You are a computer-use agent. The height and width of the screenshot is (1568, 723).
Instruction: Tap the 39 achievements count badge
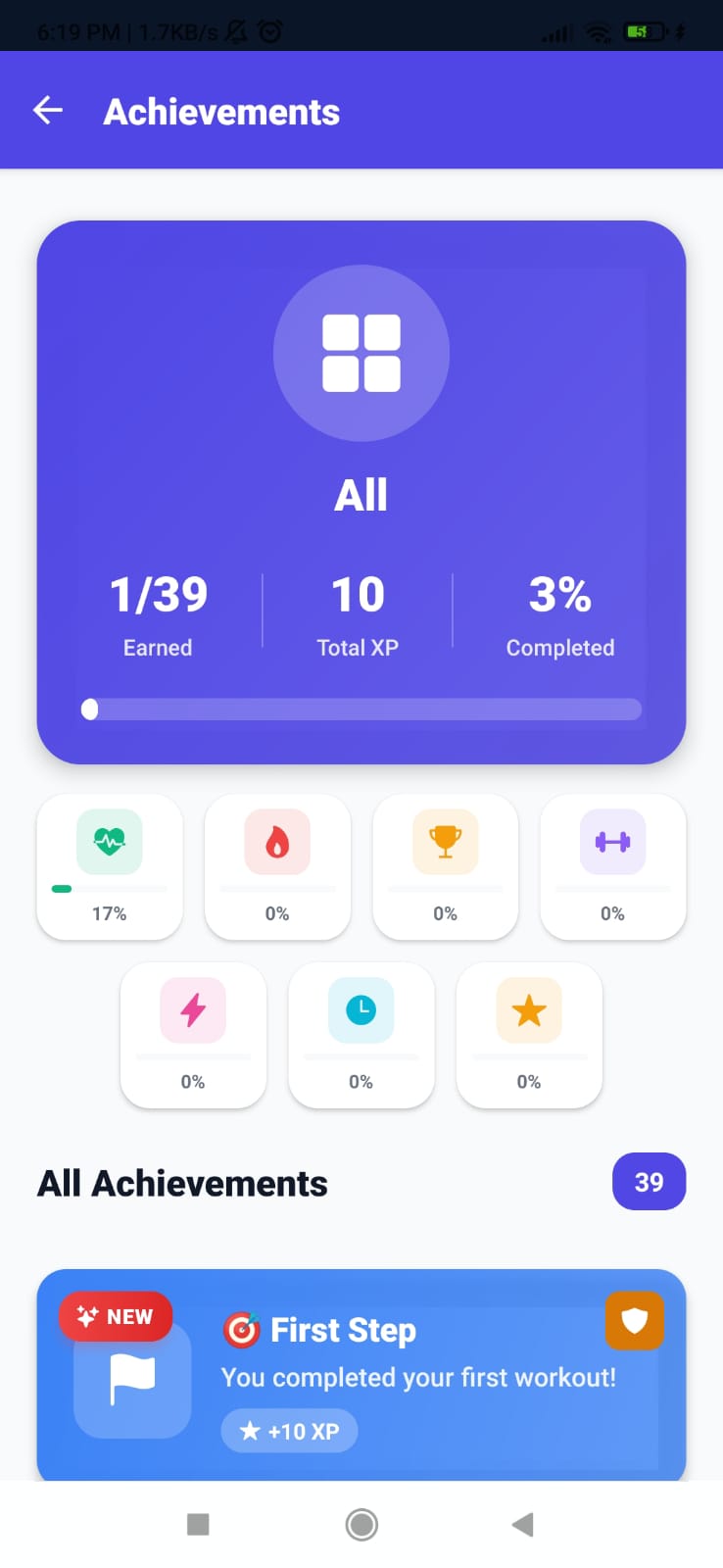[649, 1182]
